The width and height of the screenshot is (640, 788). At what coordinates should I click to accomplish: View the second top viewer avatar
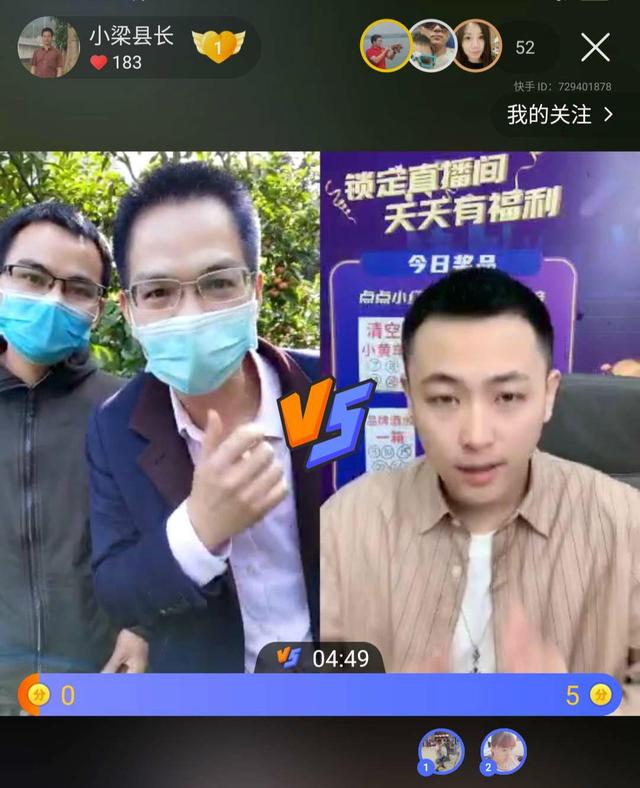click(x=432, y=46)
